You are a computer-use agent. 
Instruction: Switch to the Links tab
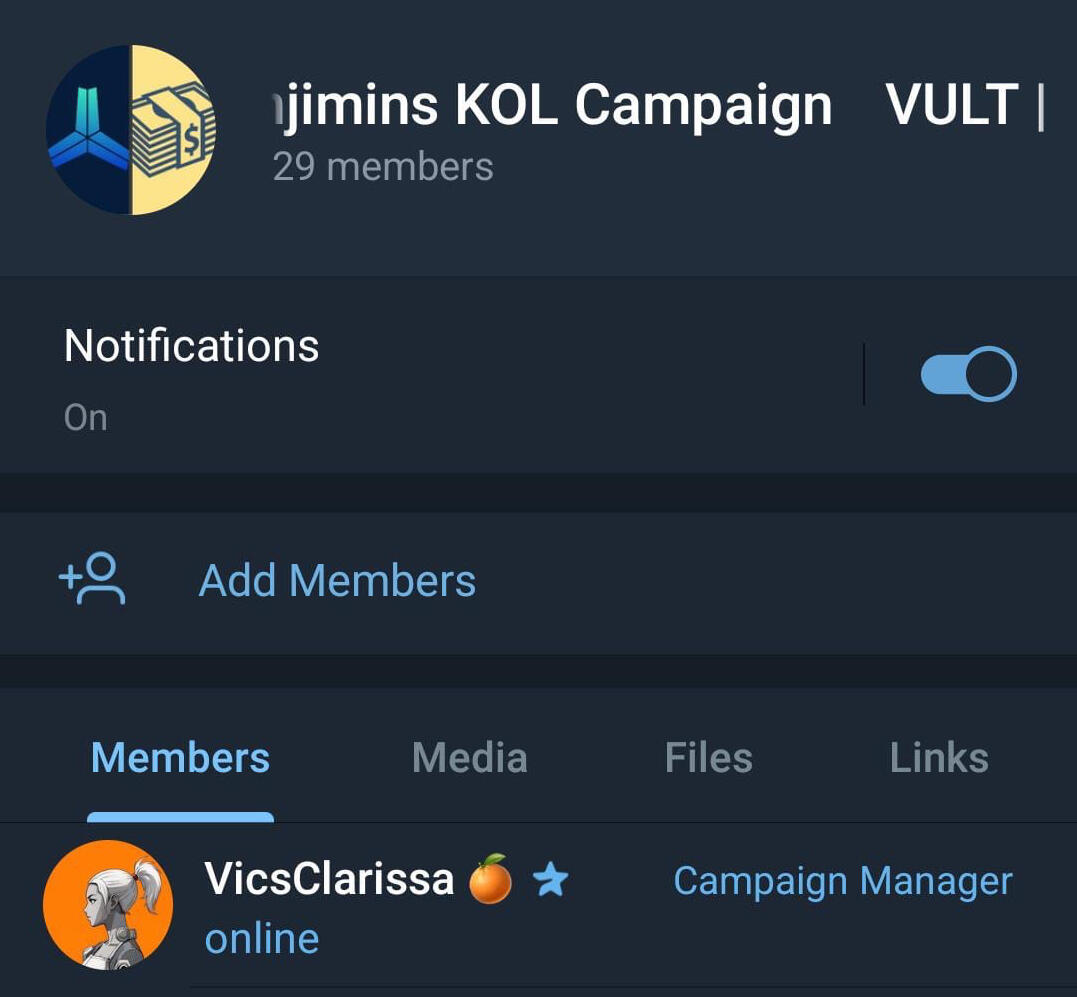tap(938, 758)
